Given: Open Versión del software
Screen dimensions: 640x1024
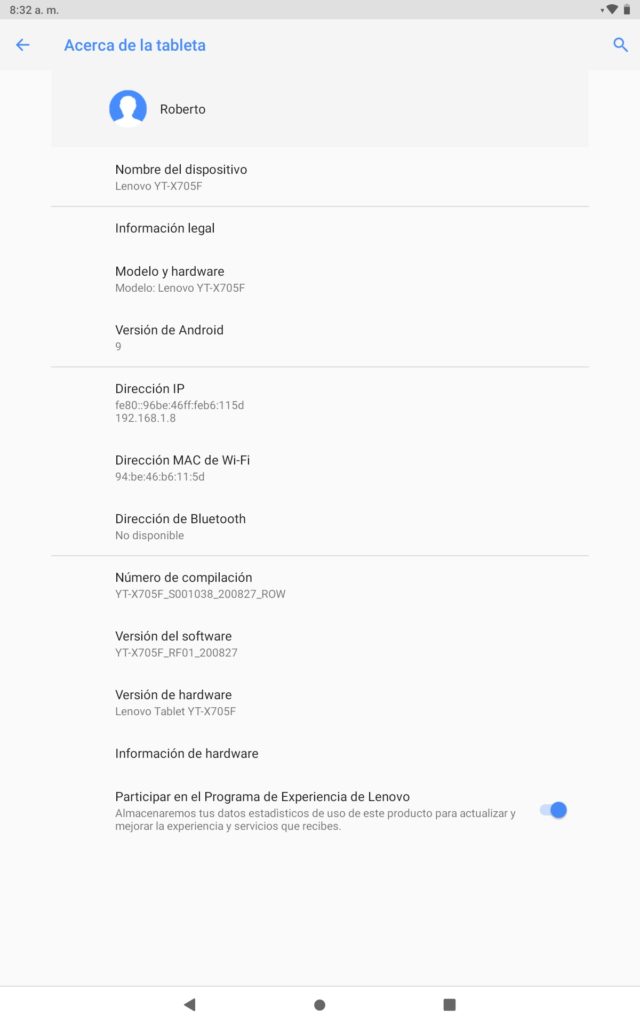Looking at the screenshot, I should (320, 643).
